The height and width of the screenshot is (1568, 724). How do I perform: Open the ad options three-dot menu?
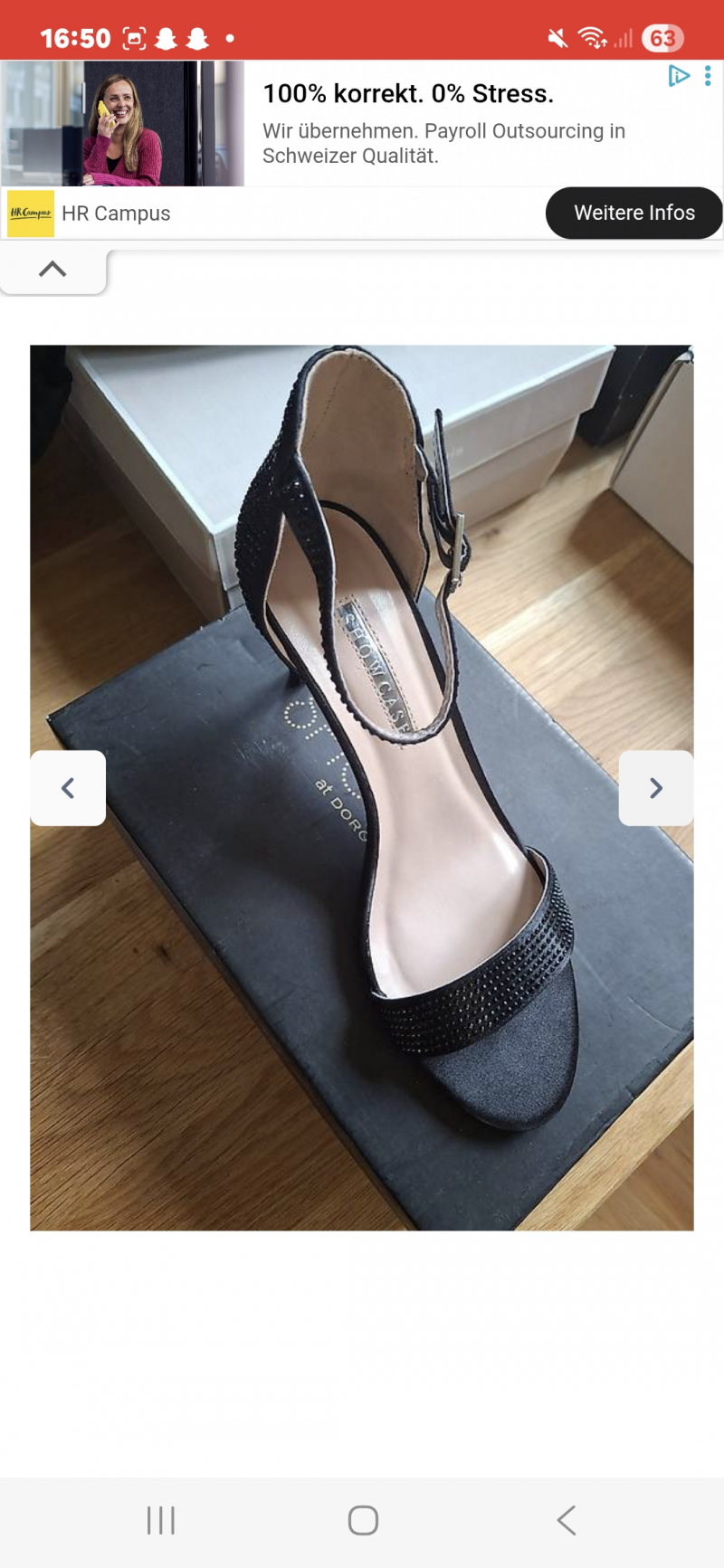[708, 76]
